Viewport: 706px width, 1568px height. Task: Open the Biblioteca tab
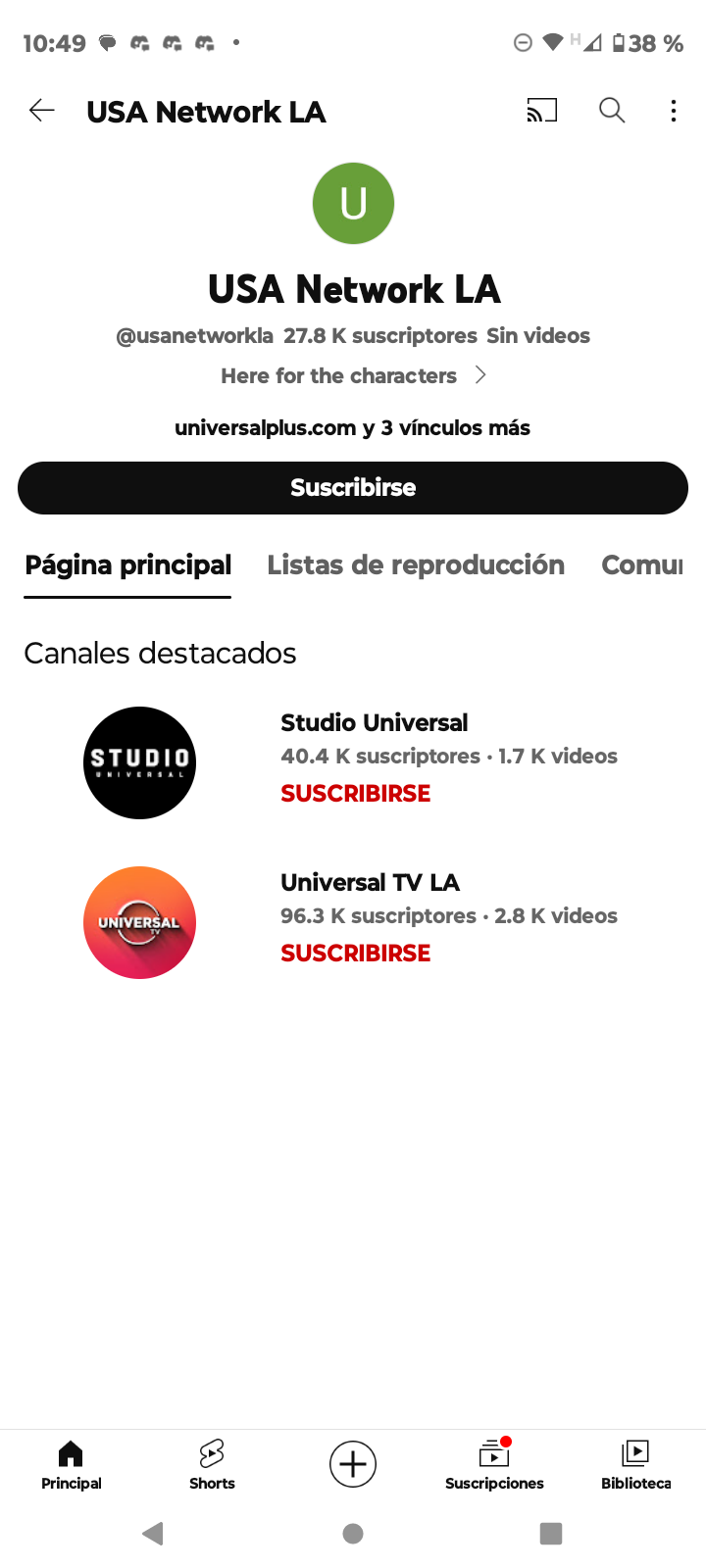click(635, 1464)
